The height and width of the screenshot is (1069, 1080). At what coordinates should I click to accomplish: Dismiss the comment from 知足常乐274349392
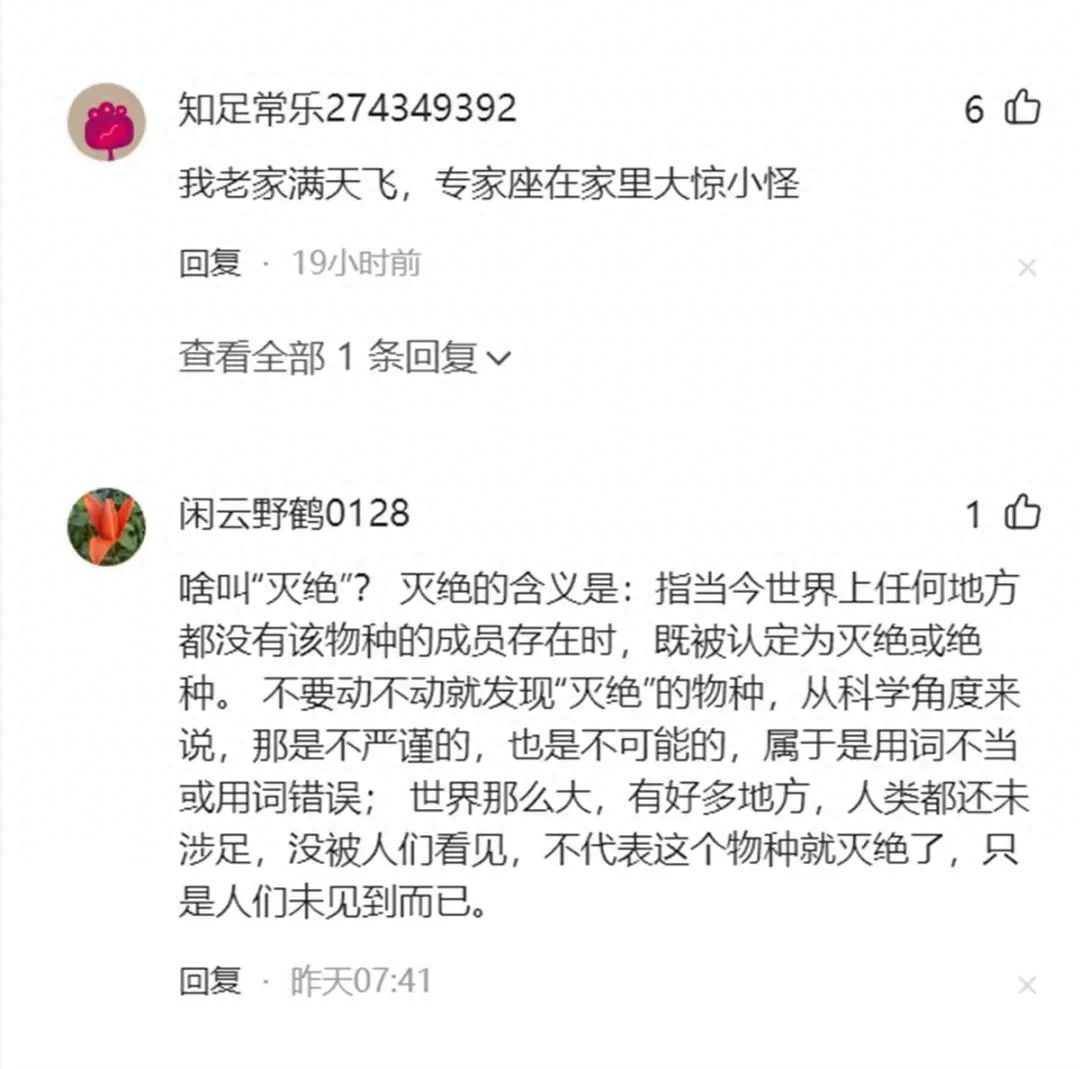pos(1026,267)
